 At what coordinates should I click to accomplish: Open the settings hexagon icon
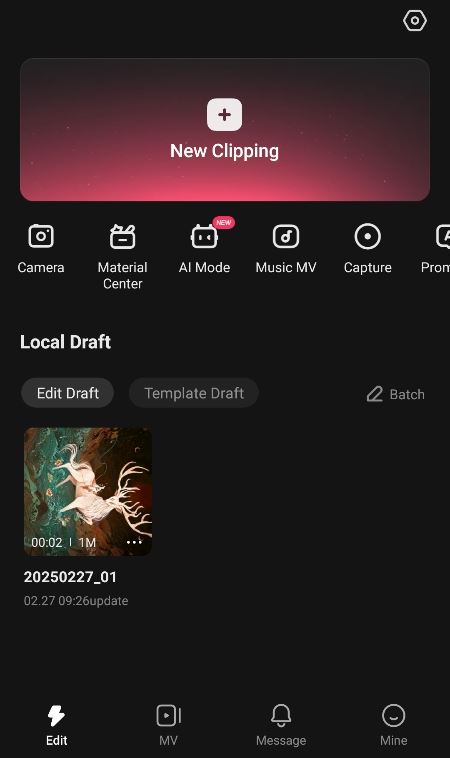coord(415,21)
